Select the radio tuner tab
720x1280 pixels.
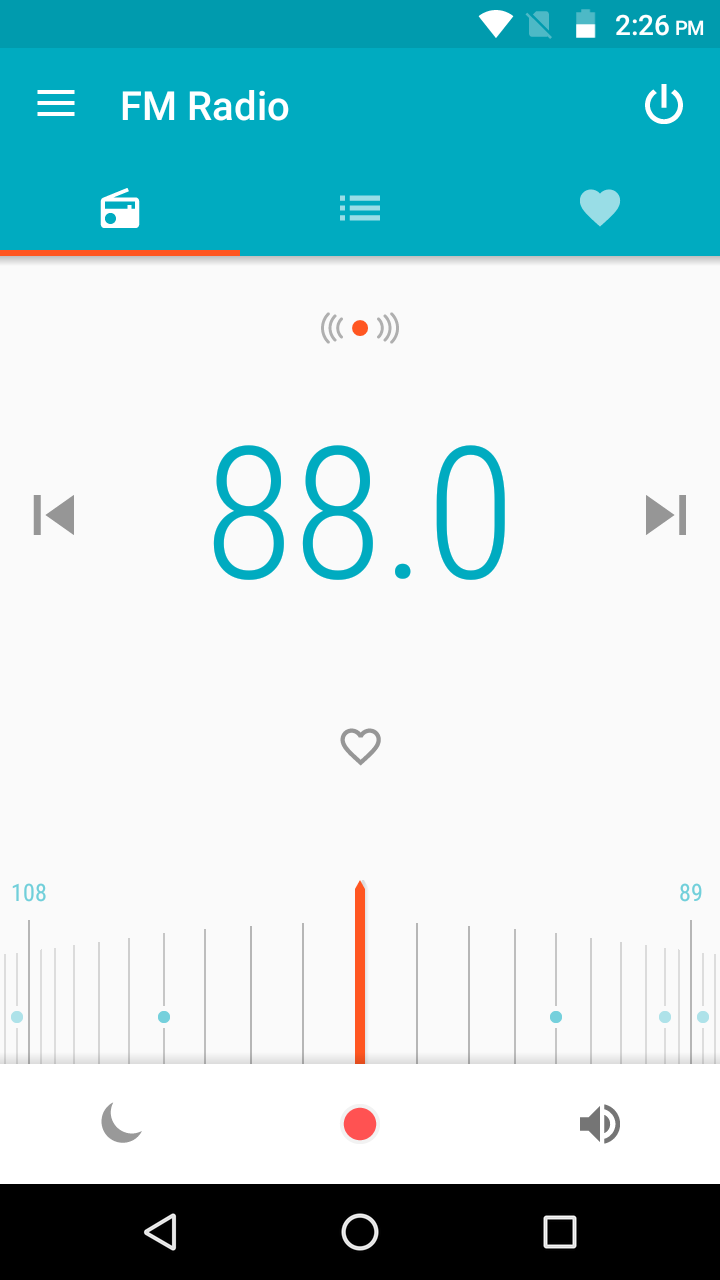(x=120, y=208)
